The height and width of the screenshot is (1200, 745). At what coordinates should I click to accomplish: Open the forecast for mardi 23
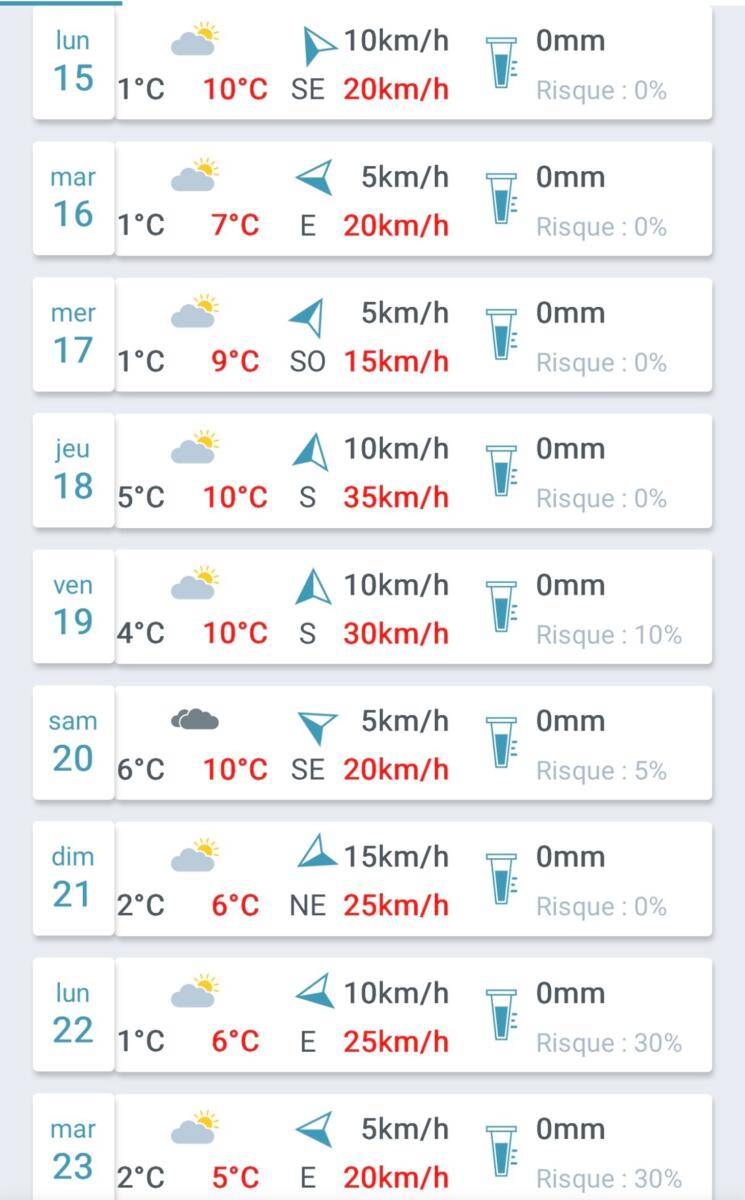coord(372,1150)
